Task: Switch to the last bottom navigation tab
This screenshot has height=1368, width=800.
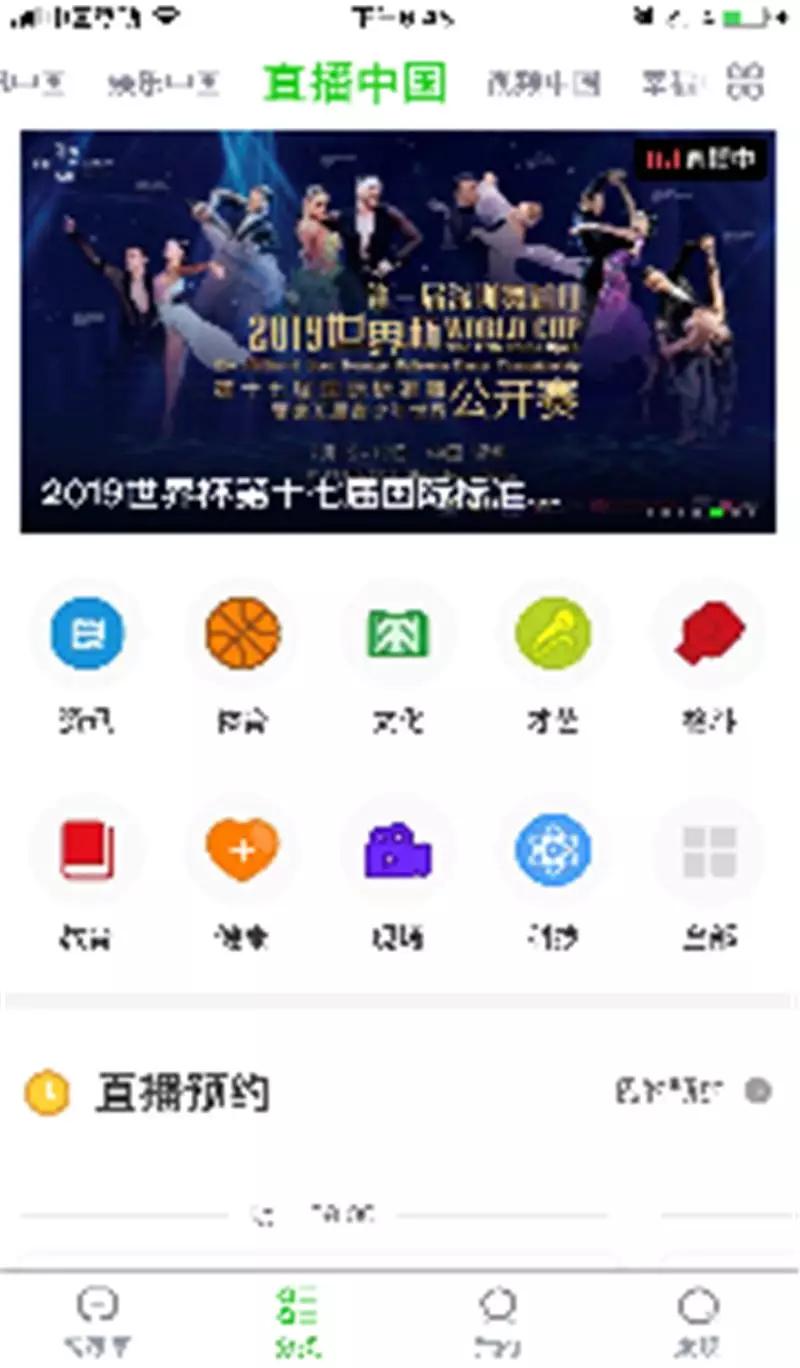Action: pyautogui.click(x=697, y=1320)
